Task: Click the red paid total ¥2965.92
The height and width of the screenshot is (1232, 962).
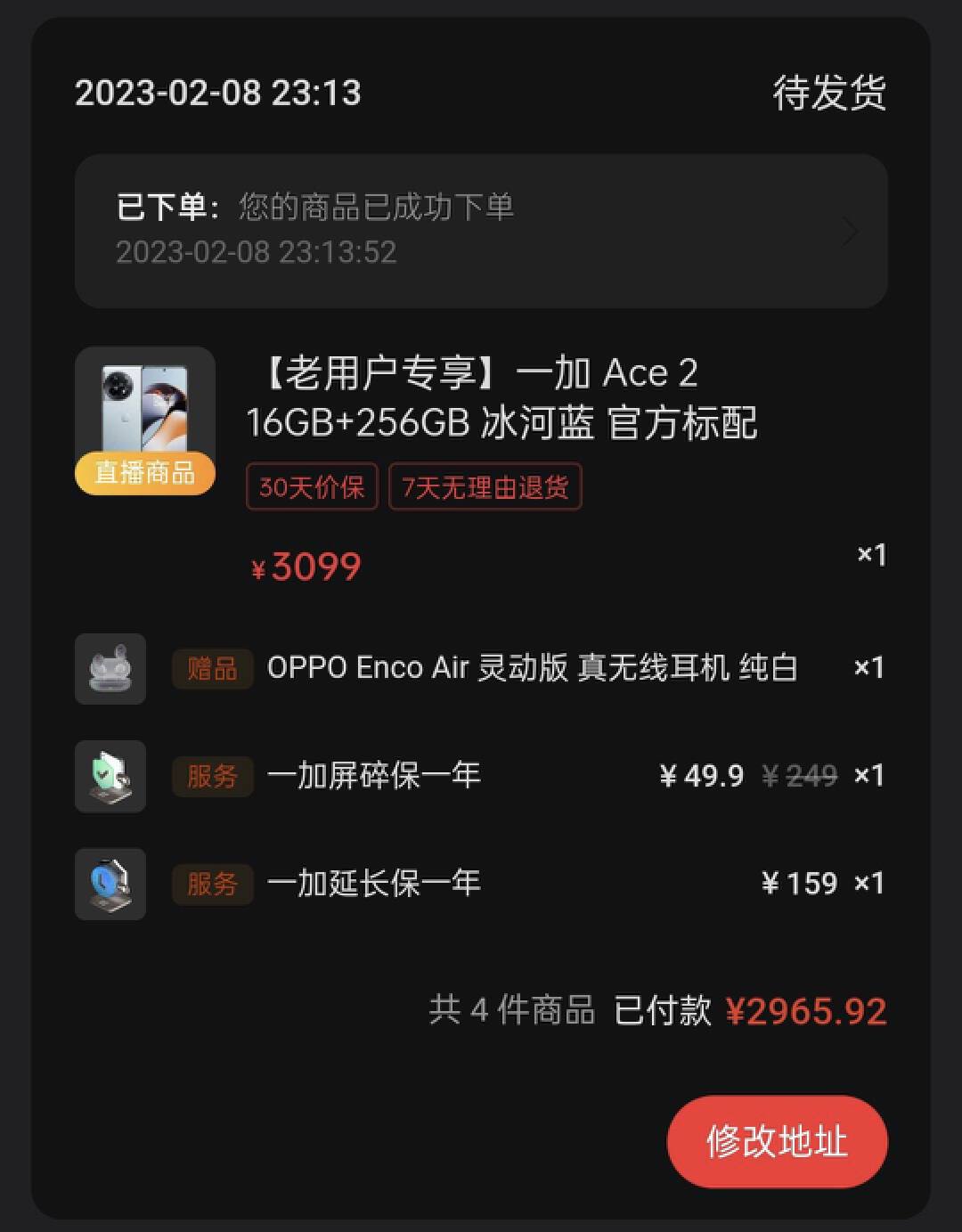Action: coord(809,1010)
